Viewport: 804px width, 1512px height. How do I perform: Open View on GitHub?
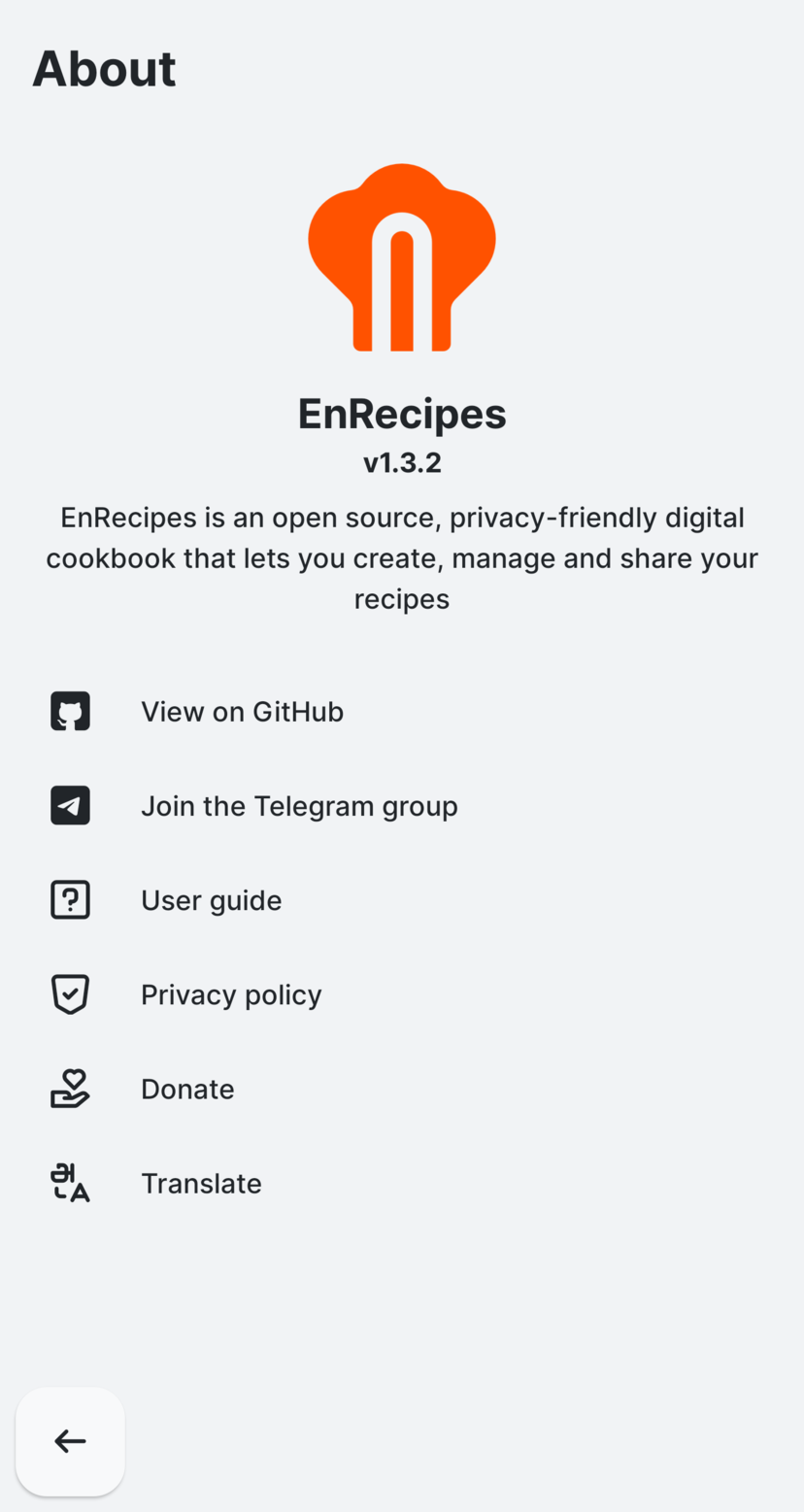242,712
